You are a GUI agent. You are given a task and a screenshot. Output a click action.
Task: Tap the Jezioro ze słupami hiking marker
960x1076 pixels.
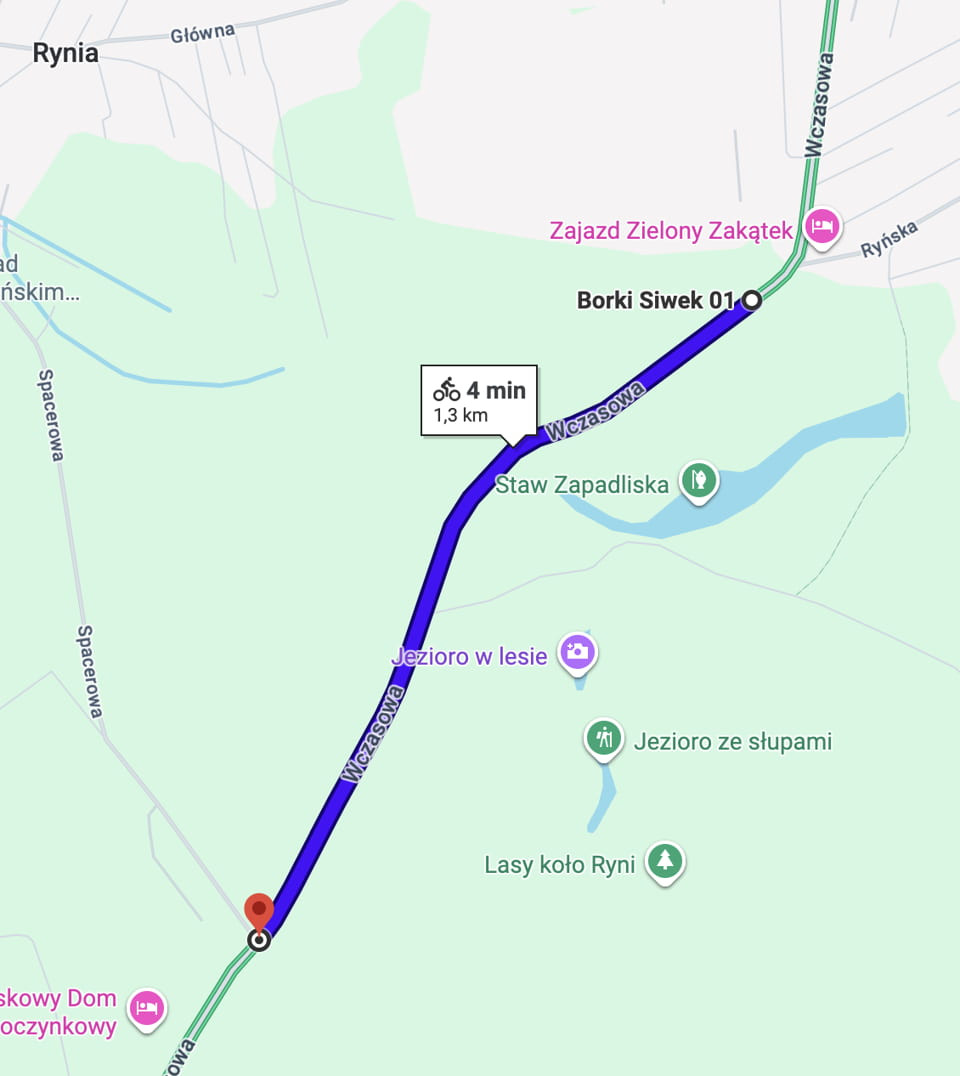point(603,738)
